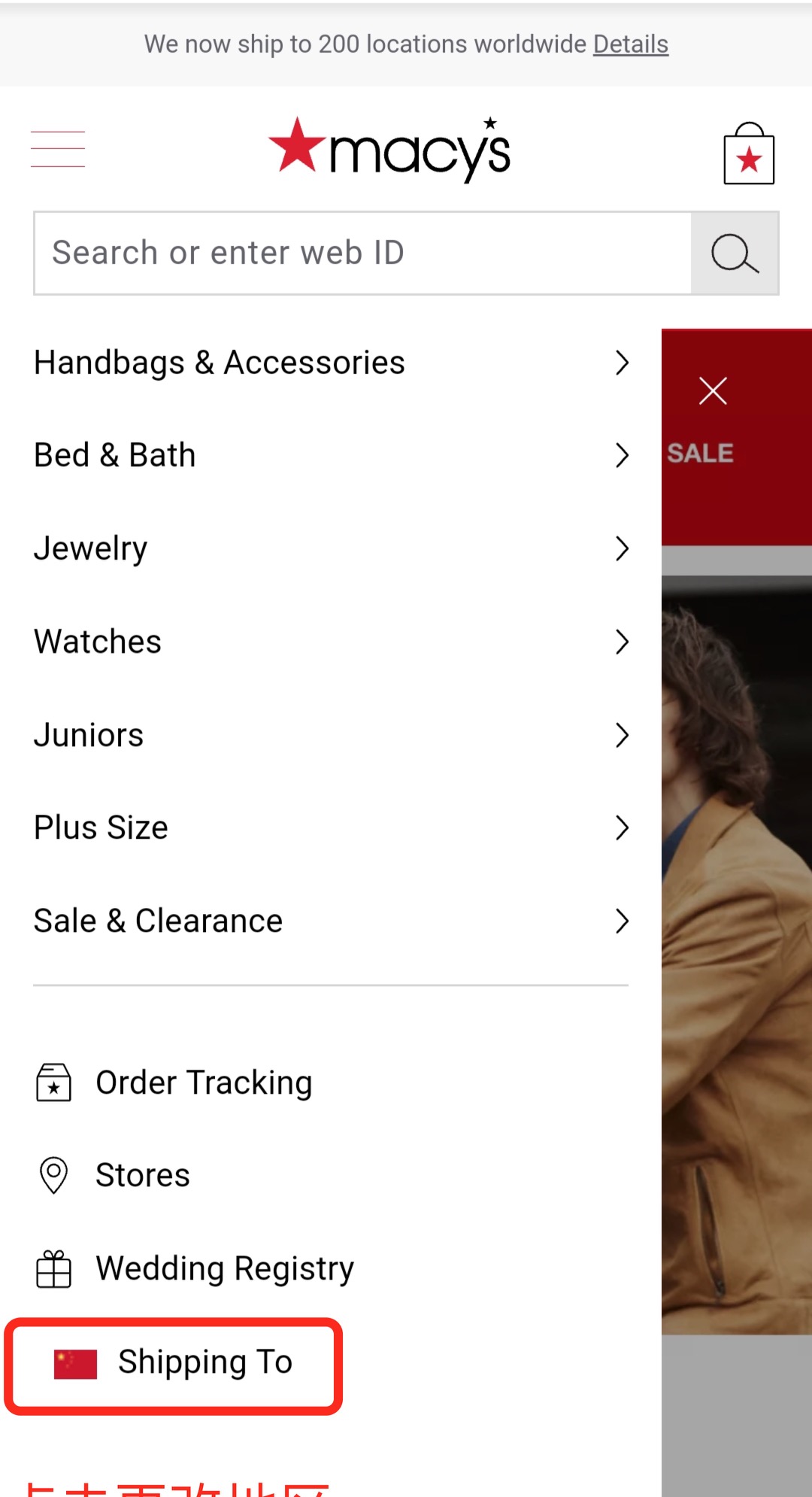Open the shopping bag icon

click(748, 154)
